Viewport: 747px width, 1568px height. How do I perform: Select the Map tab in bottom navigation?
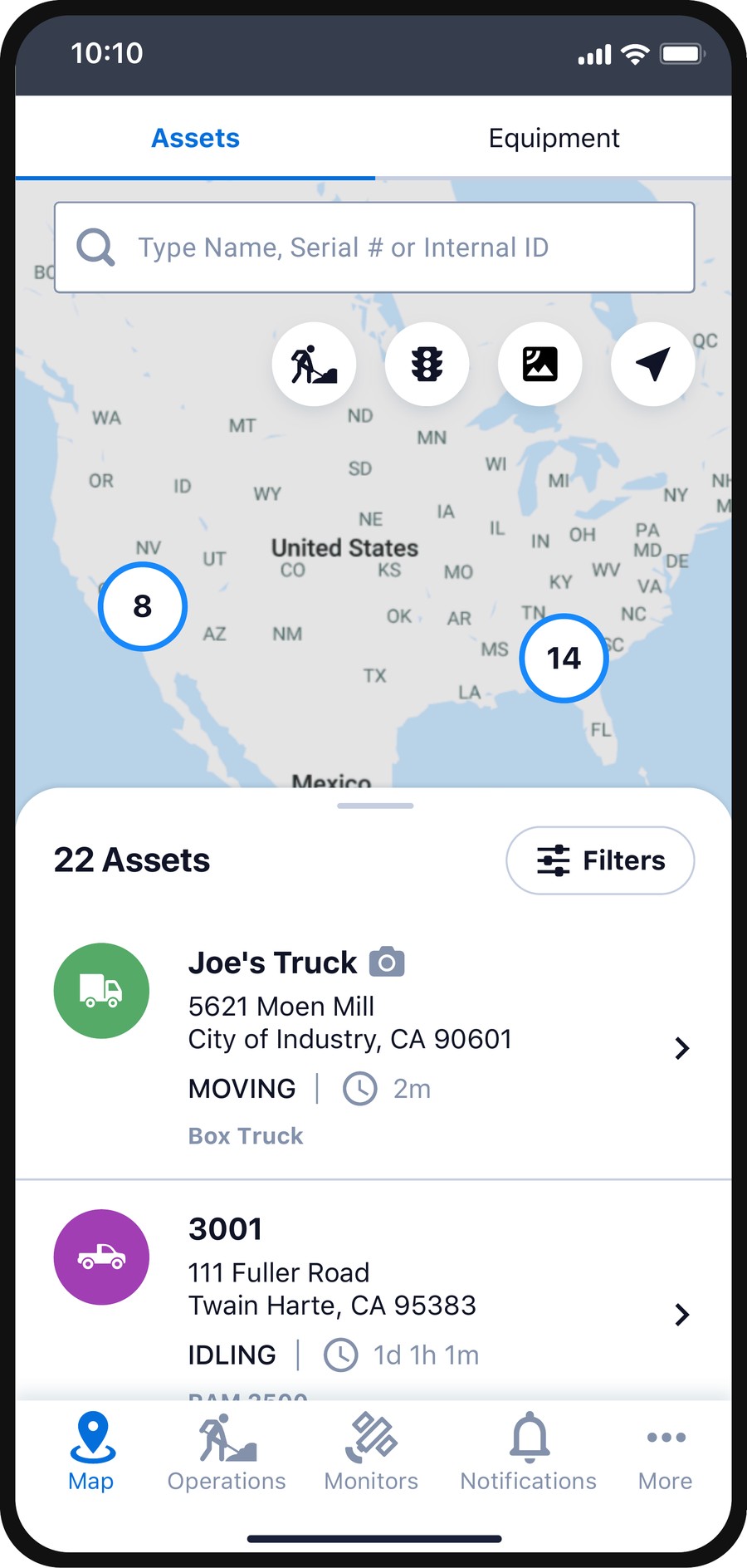tap(91, 1452)
